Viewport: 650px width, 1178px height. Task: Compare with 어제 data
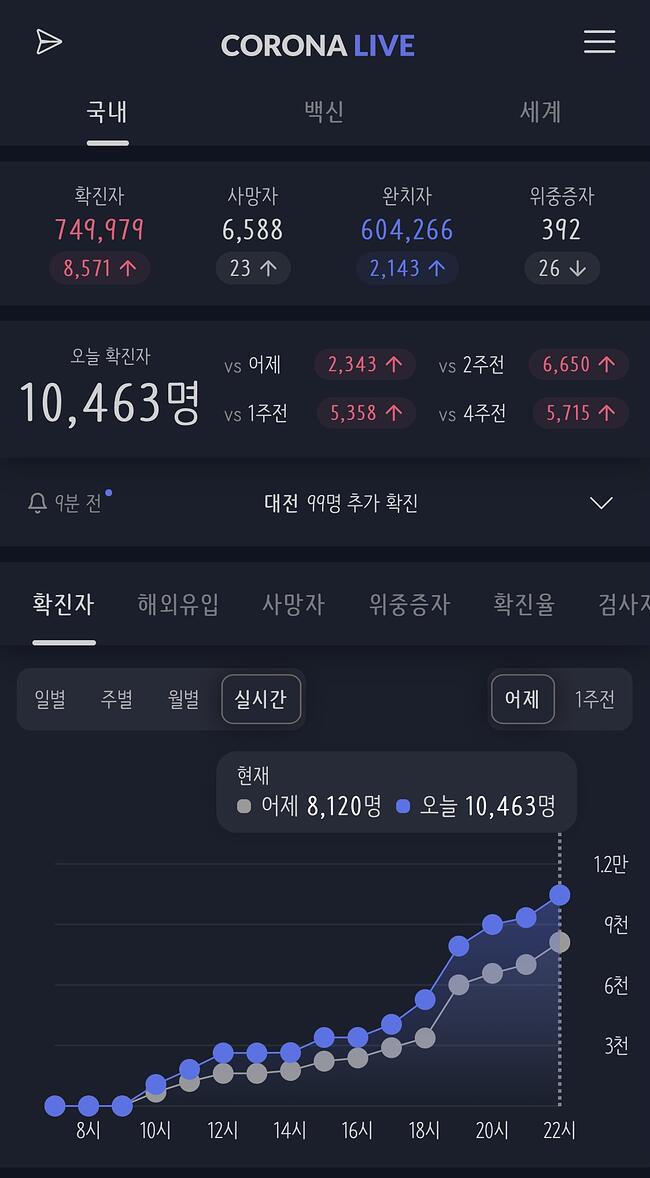522,699
